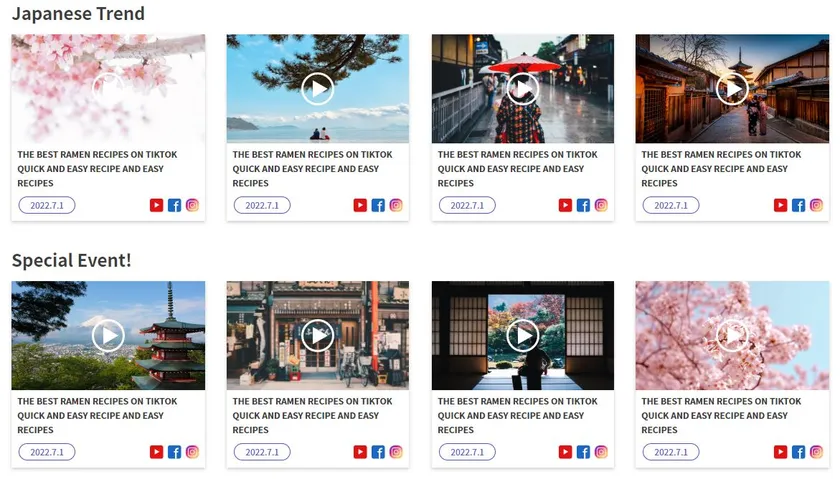Play the cherry blossom video in Japanese Trend
The height and width of the screenshot is (479, 840).
[x=108, y=89]
